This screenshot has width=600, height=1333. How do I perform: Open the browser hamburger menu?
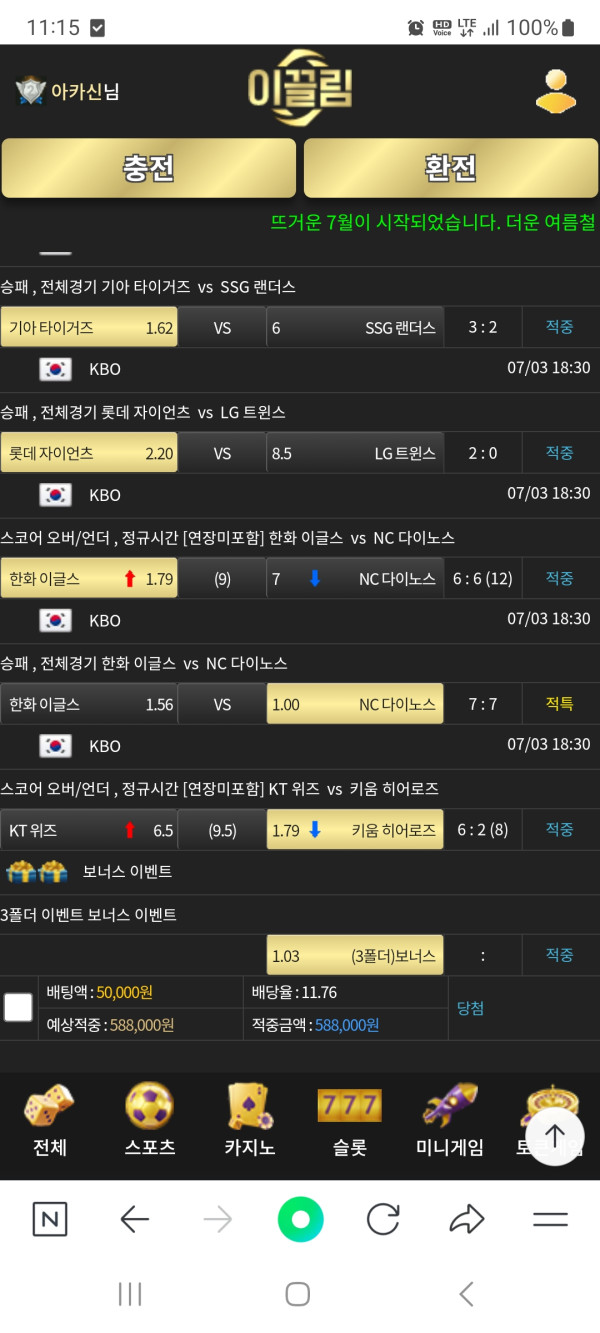click(550, 1219)
